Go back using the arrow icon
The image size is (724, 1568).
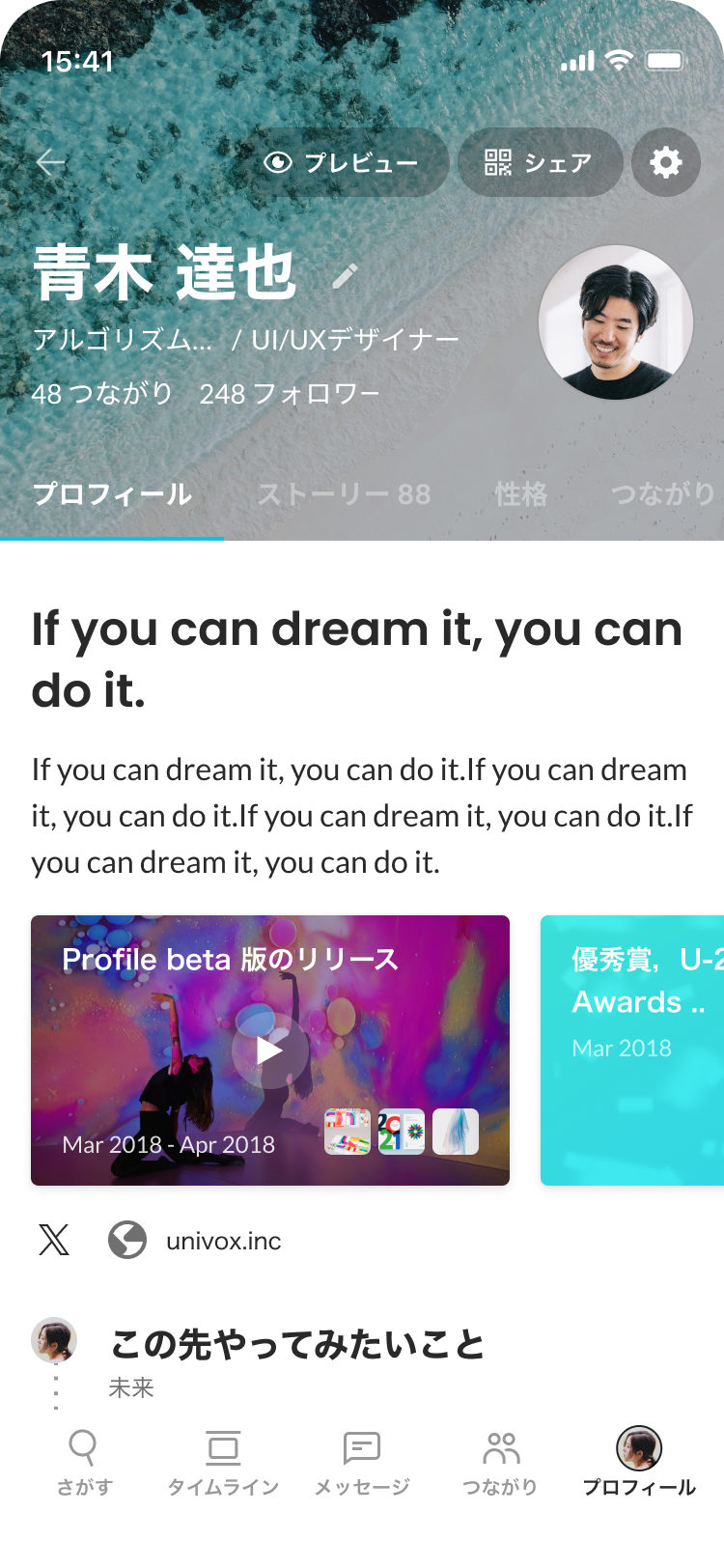[51, 163]
